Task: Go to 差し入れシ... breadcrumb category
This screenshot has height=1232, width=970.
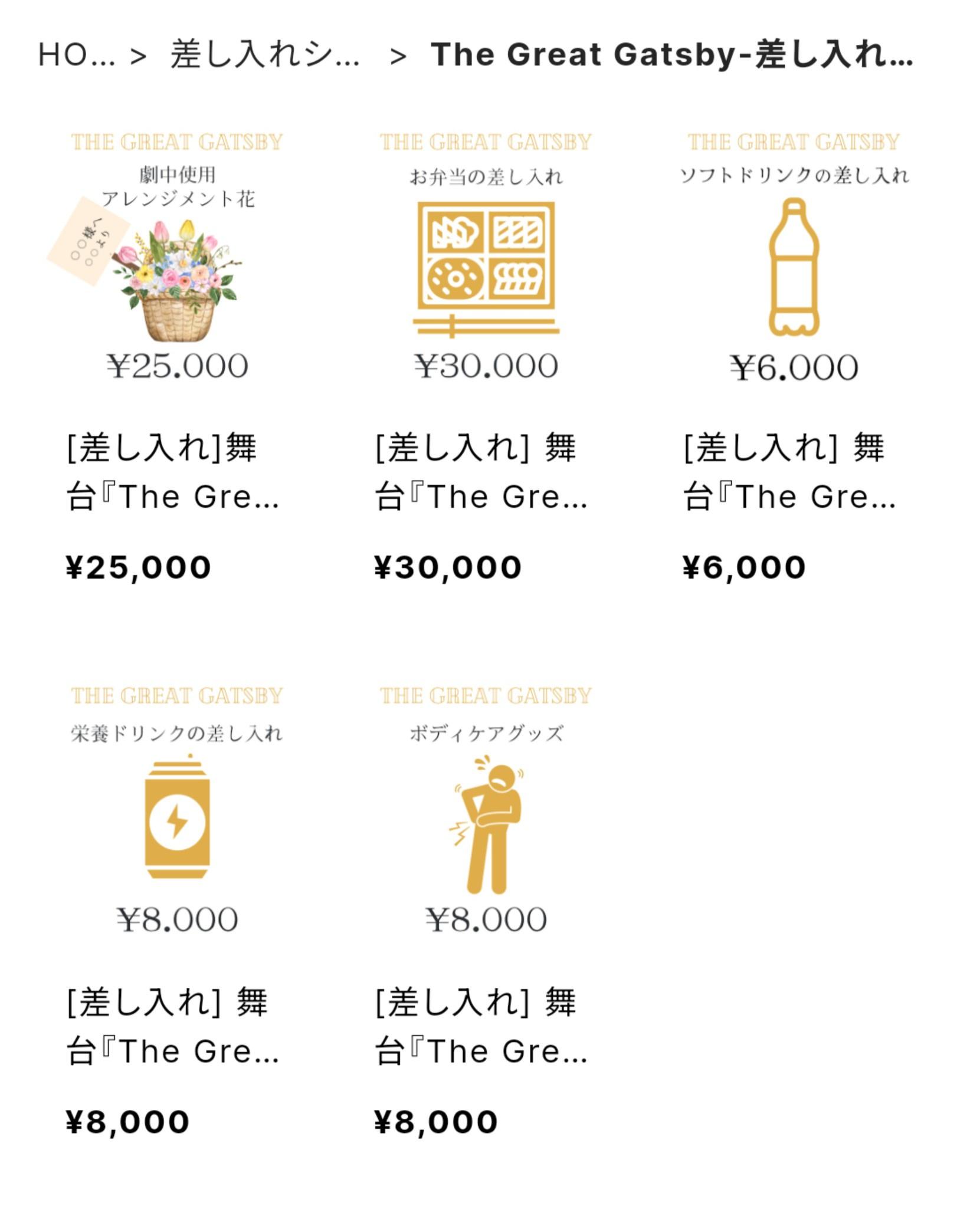Action: 265,55
